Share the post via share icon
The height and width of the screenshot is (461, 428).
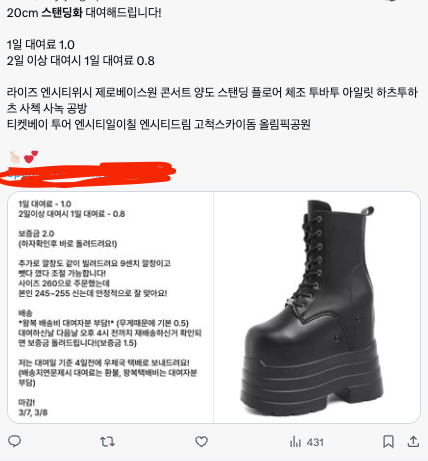[x=413, y=441]
